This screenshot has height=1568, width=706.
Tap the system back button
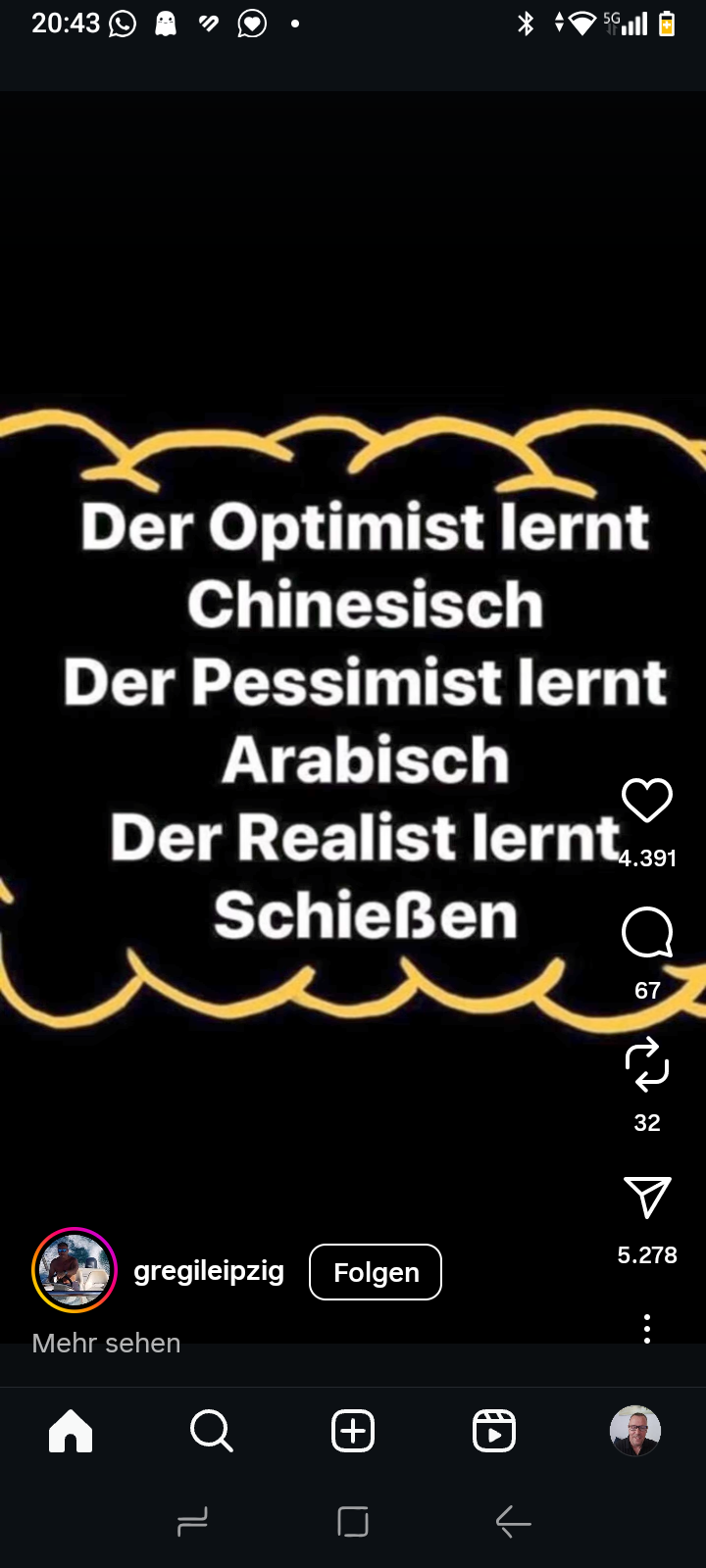(x=514, y=1522)
